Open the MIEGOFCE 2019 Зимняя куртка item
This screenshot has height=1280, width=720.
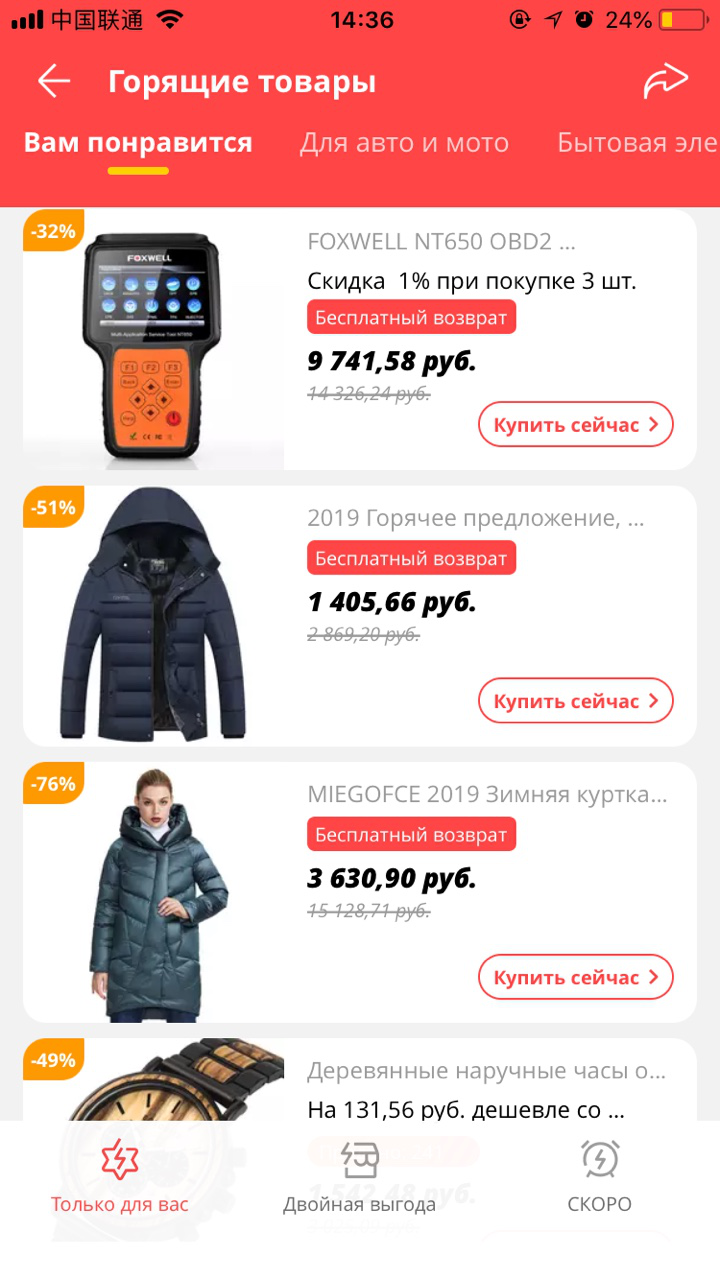pyautogui.click(x=487, y=795)
